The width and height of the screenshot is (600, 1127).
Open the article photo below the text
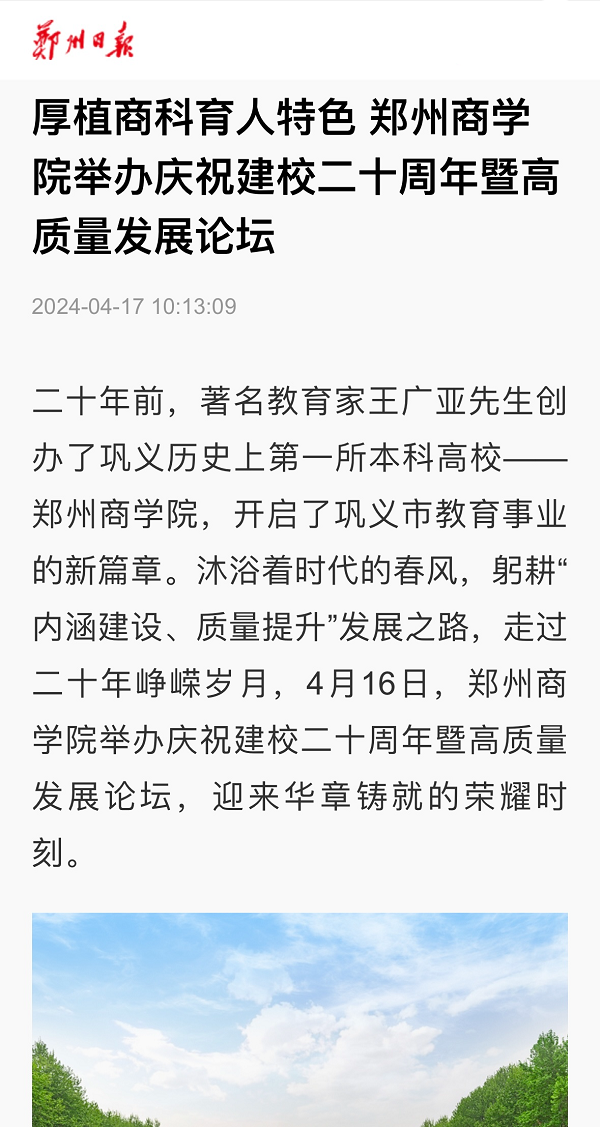pyautogui.click(x=299, y=1018)
